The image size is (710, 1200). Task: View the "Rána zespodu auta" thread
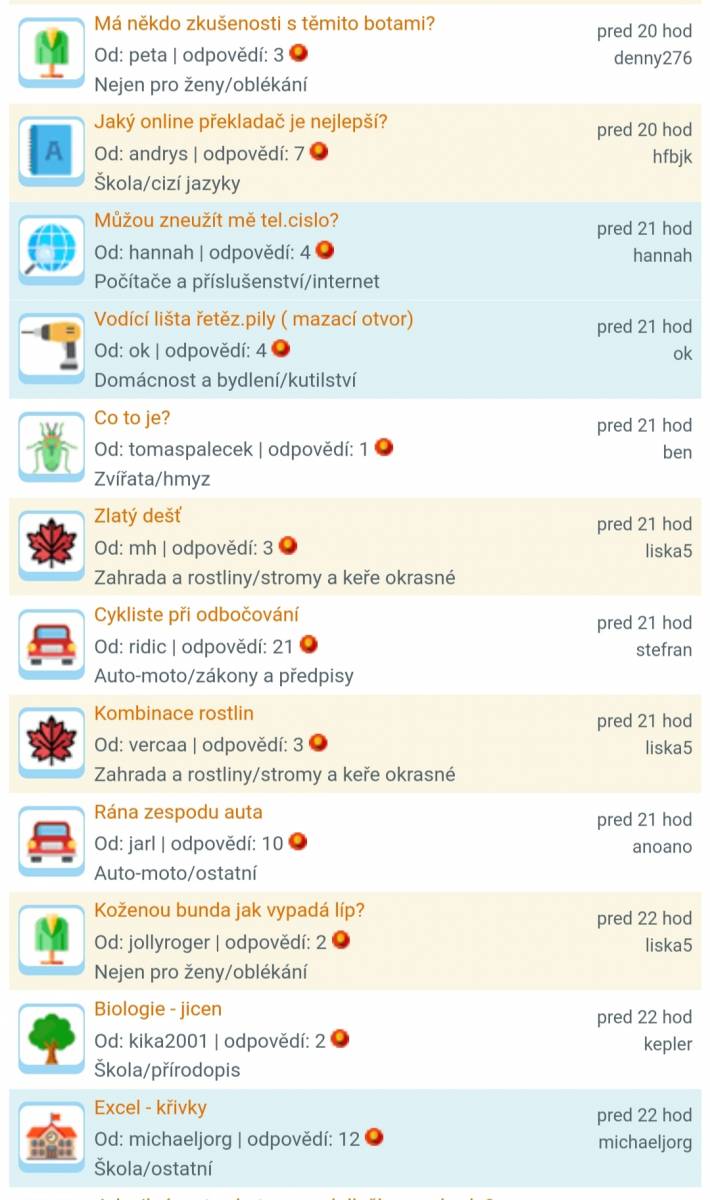pyautogui.click(x=178, y=812)
